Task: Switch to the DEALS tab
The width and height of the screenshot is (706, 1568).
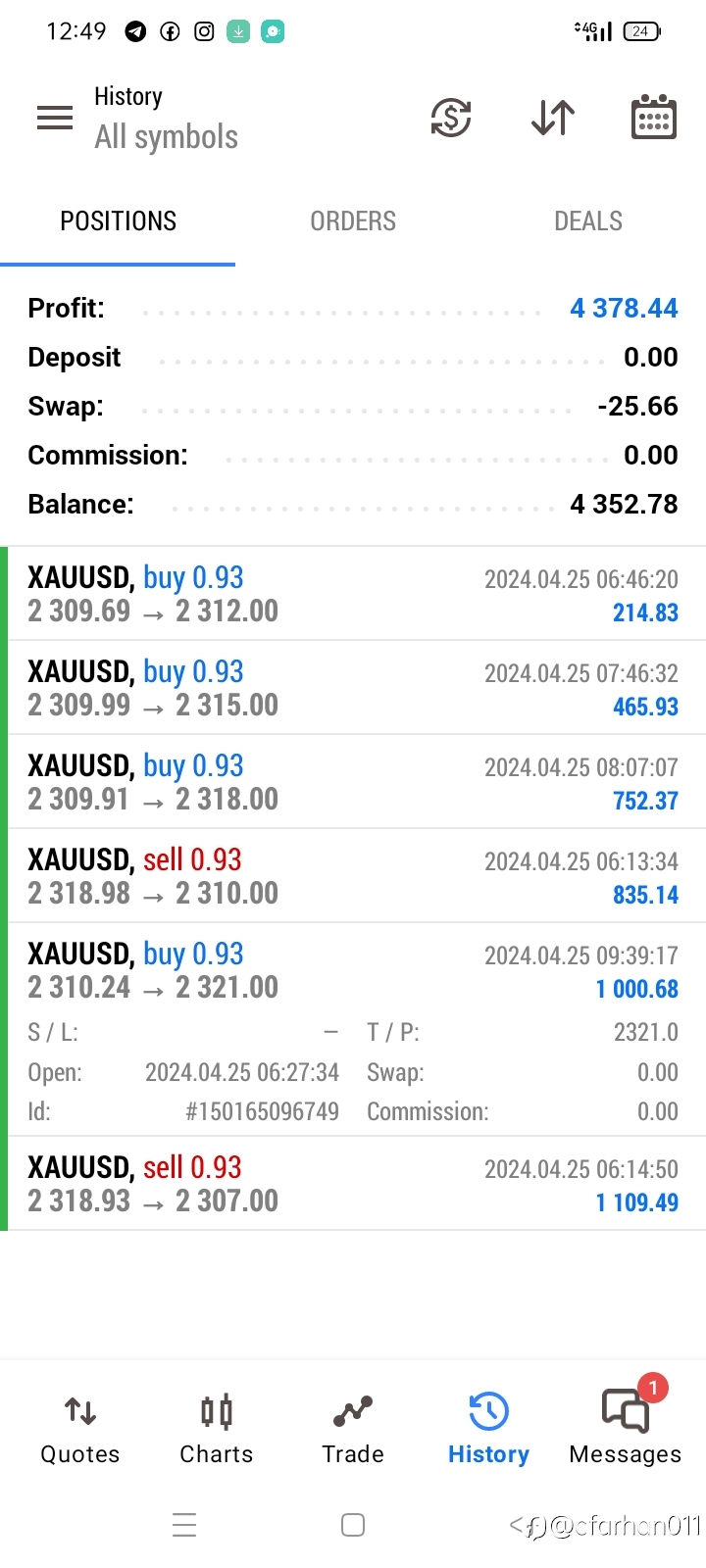Action: coord(588,221)
